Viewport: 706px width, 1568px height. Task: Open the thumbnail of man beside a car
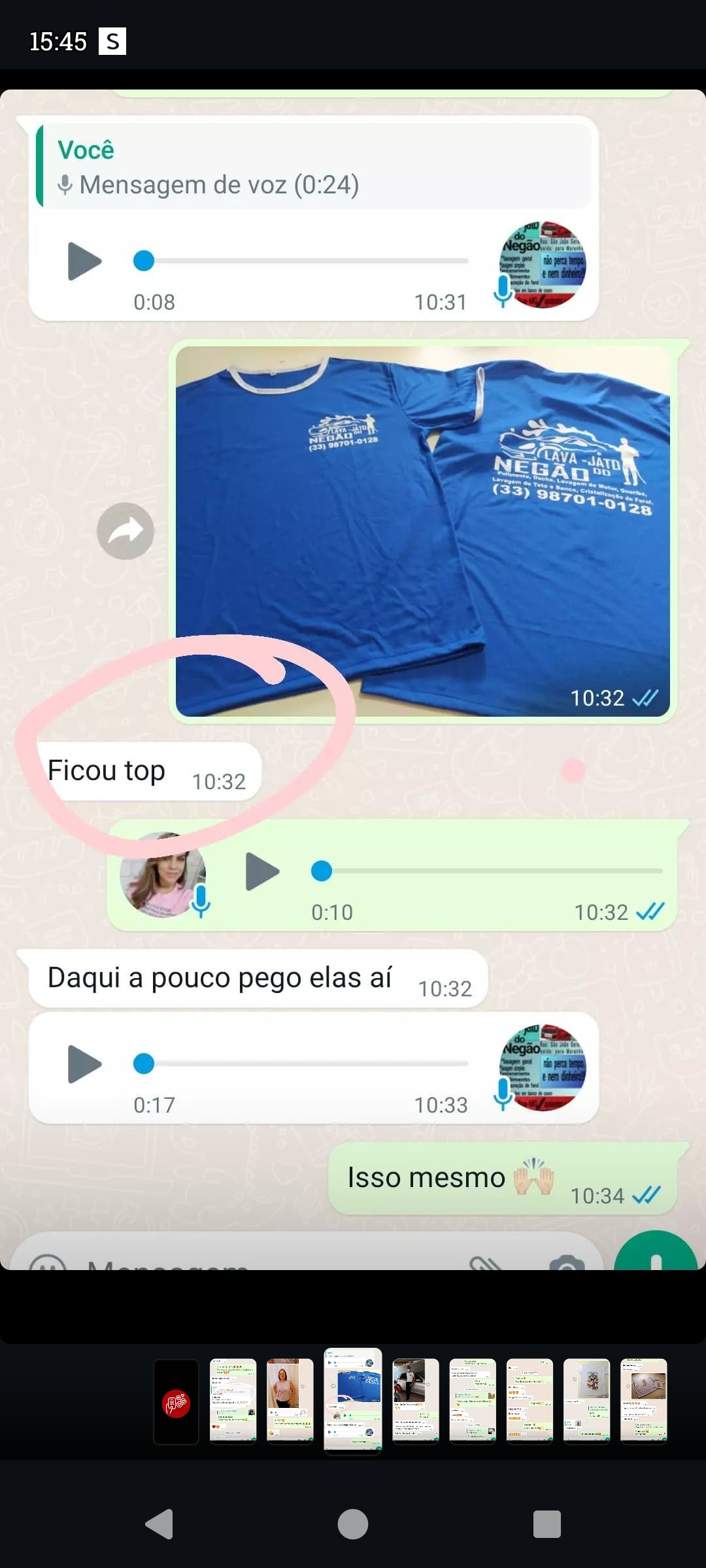[x=415, y=1401]
